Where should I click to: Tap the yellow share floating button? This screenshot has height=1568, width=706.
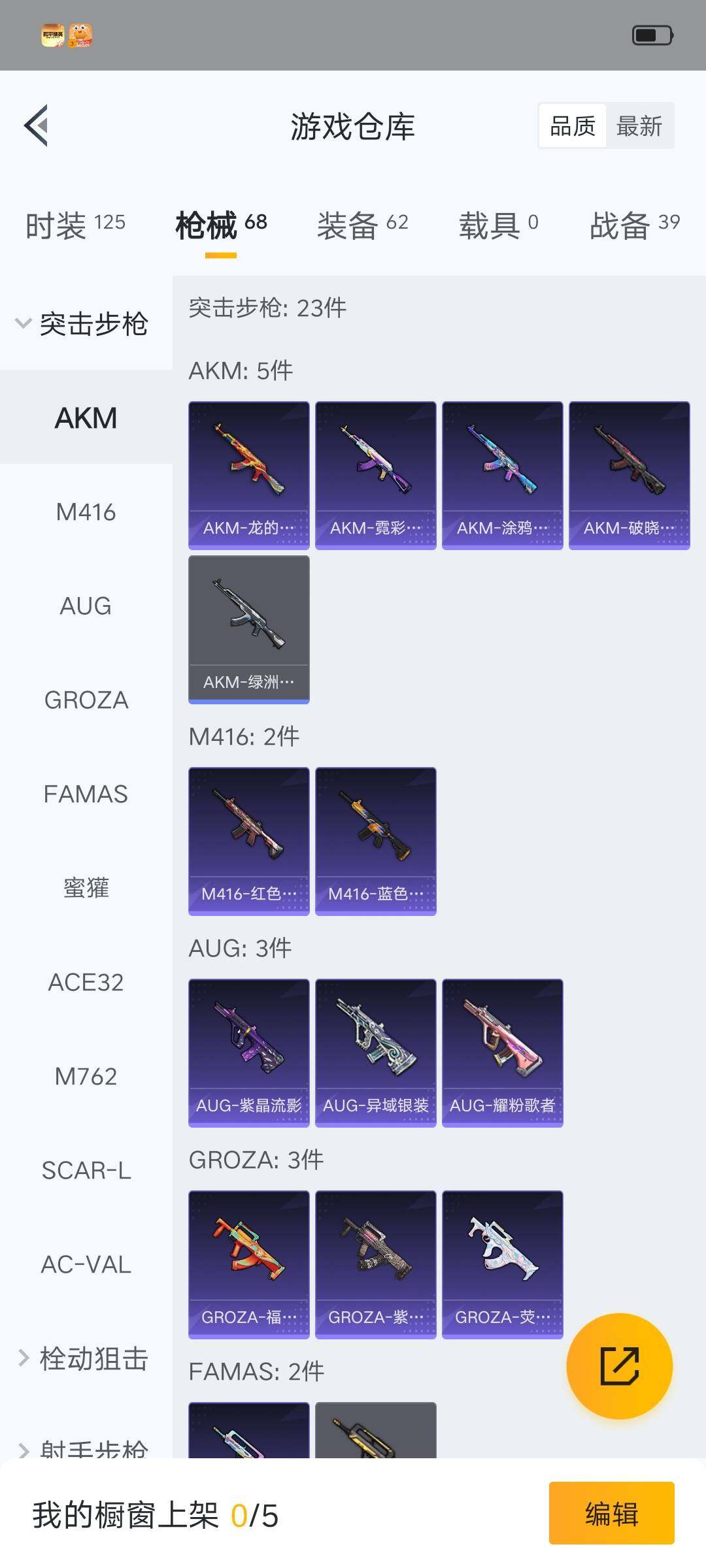(620, 1366)
